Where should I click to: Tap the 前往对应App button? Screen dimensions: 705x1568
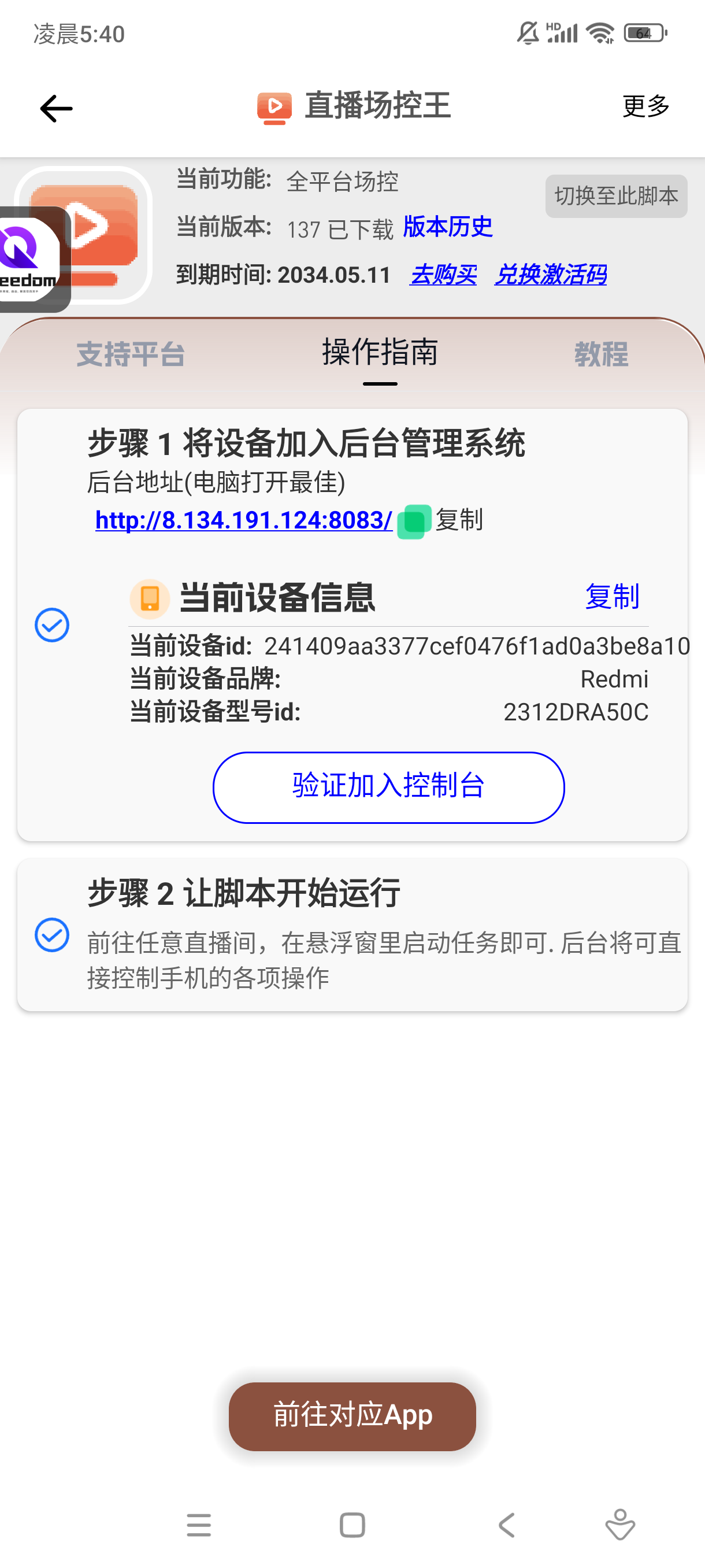(x=352, y=1416)
